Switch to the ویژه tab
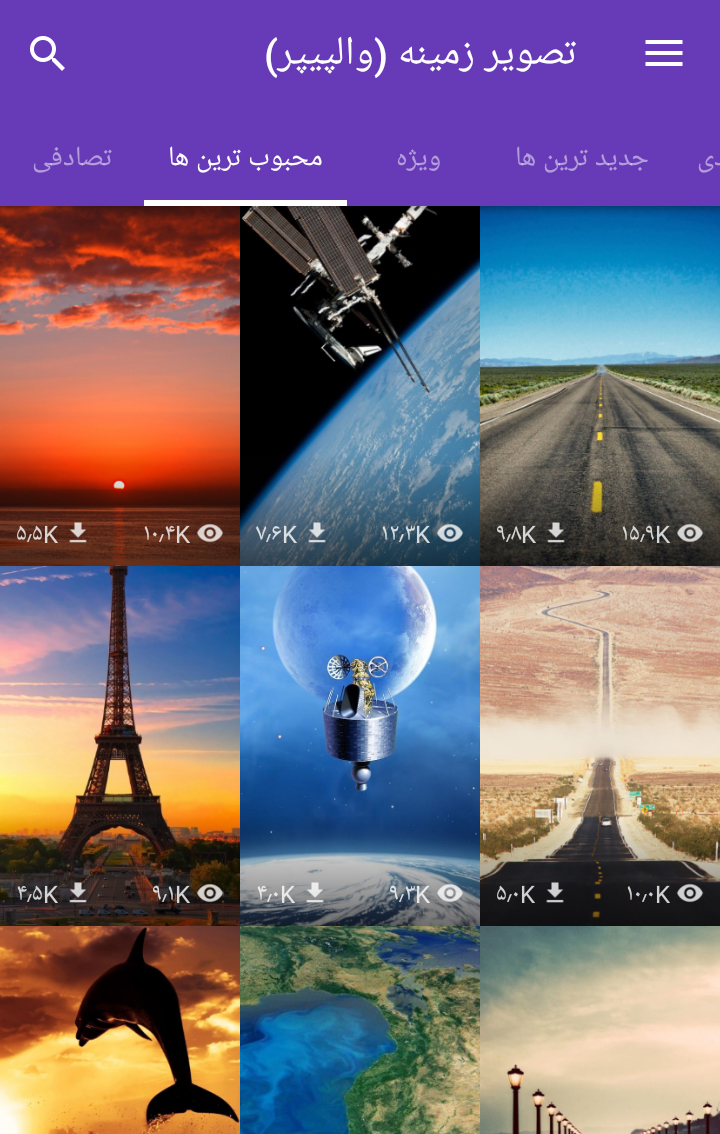The image size is (720, 1134). click(x=418, y=159)
